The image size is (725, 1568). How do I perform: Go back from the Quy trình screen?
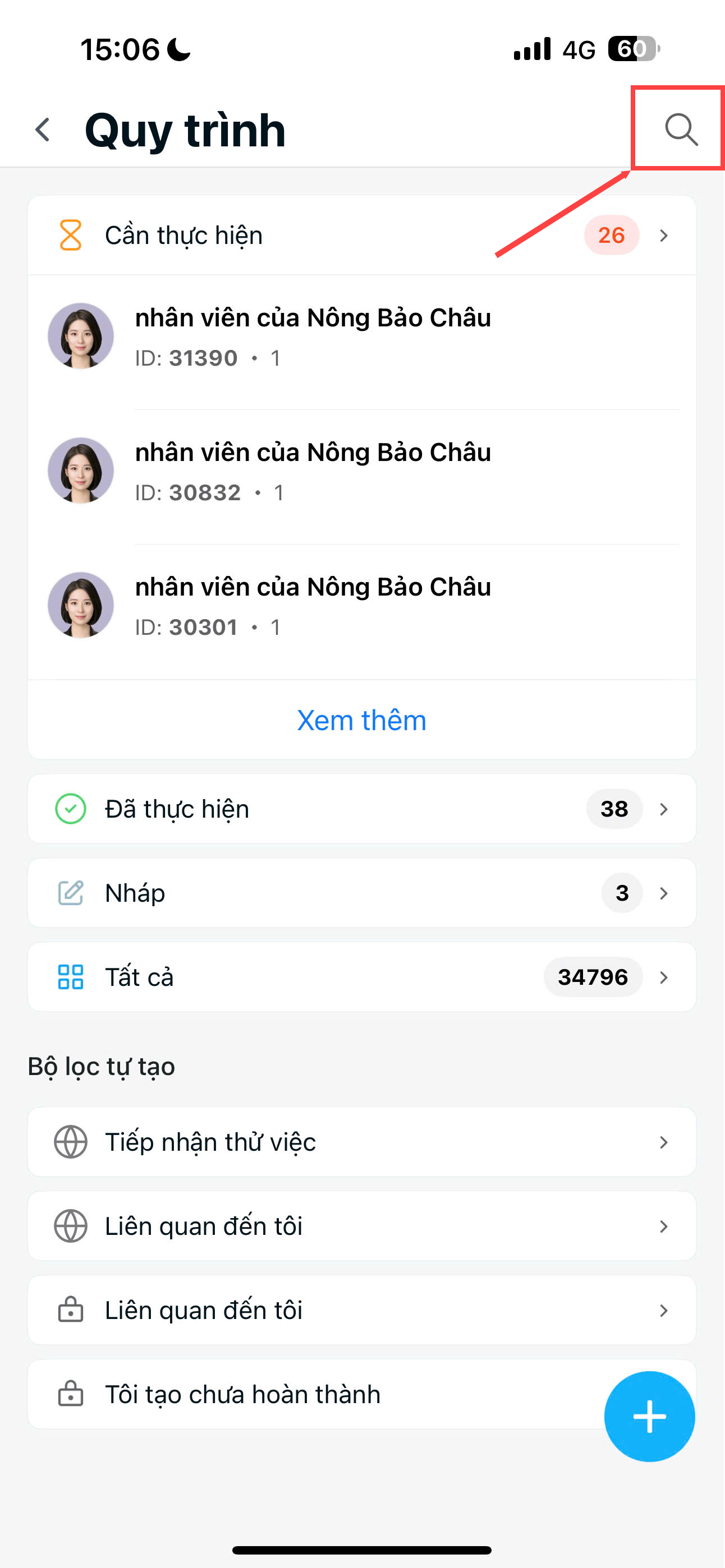(43, 130)
